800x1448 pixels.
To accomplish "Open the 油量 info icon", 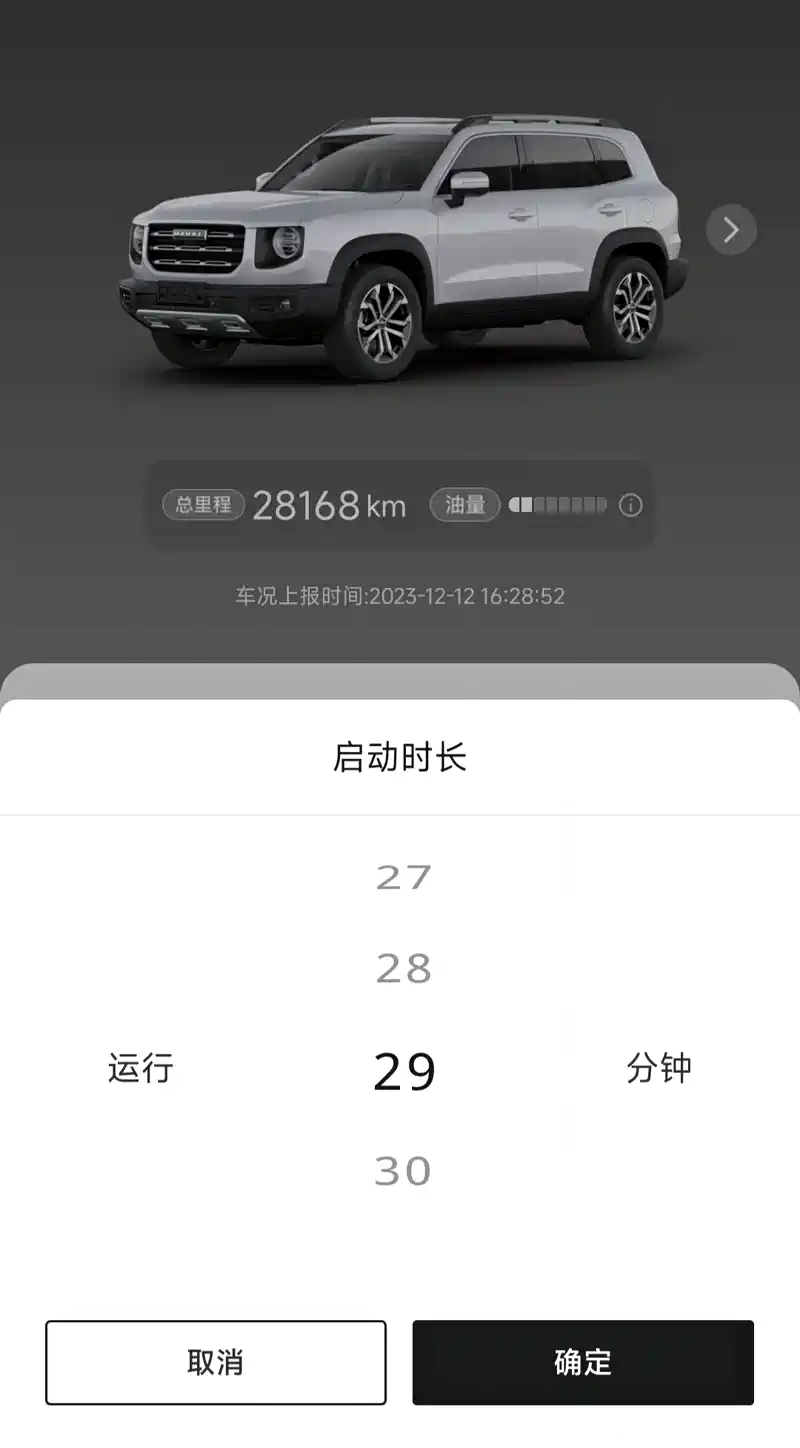I will pos(630,505).
